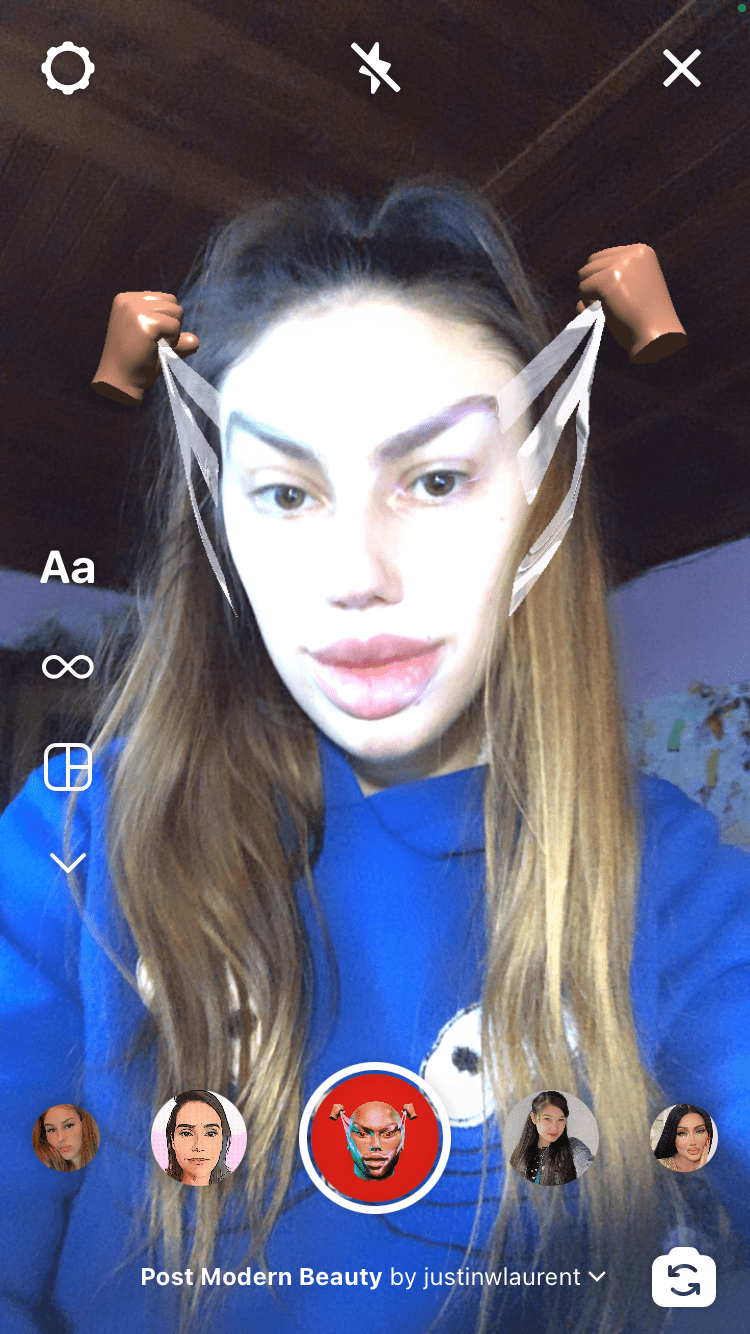Open Post Modern Beauty effect details
The width and height of the screenshot is (750, 1334).
point(372,1277)
